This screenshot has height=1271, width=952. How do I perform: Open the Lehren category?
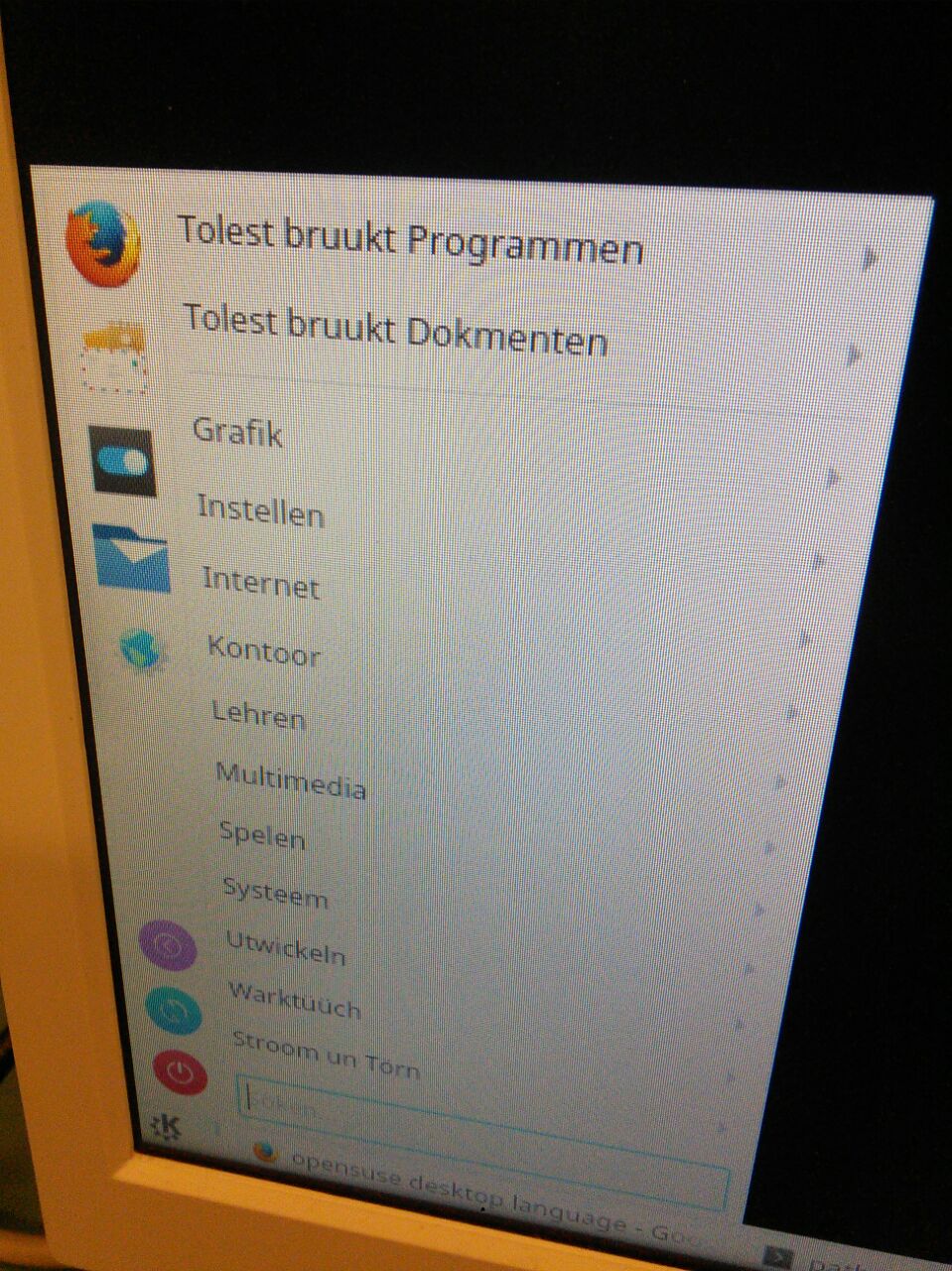[x=259, y=715]
